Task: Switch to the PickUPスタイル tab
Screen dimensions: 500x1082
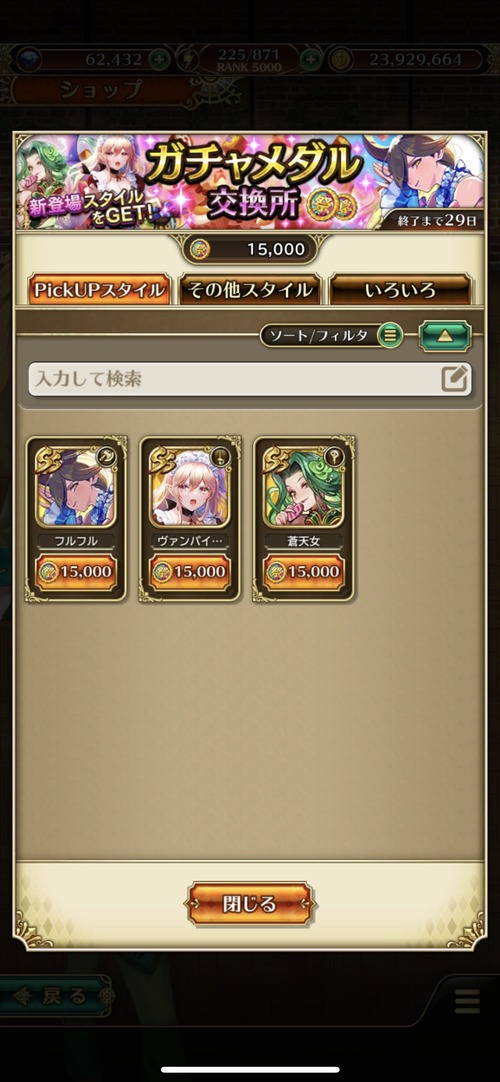Action: coord(99,290)
